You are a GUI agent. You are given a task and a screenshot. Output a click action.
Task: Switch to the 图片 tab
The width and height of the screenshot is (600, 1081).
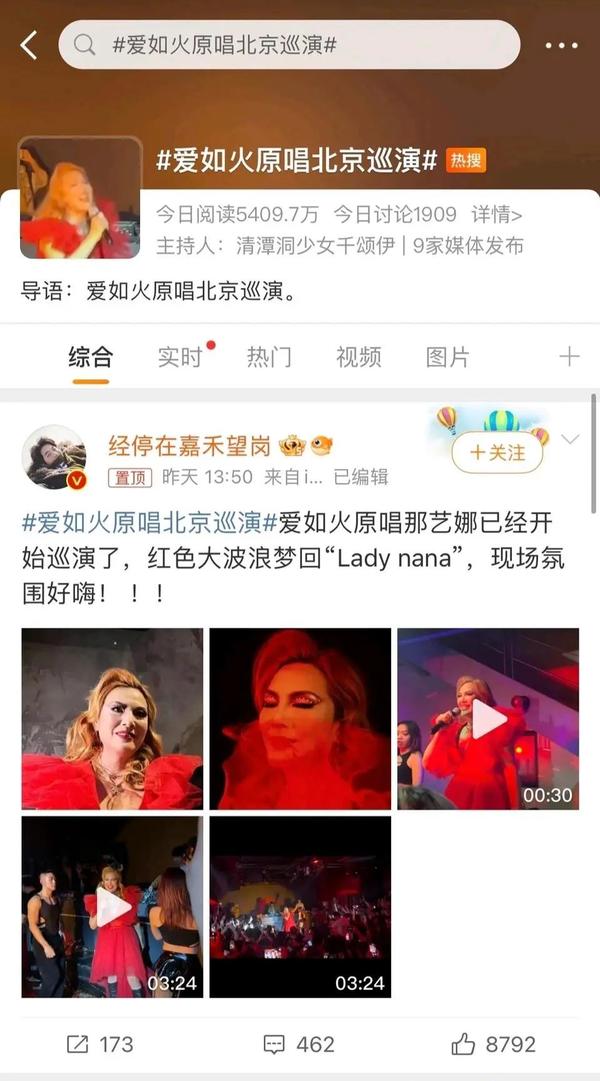[447, 357]
